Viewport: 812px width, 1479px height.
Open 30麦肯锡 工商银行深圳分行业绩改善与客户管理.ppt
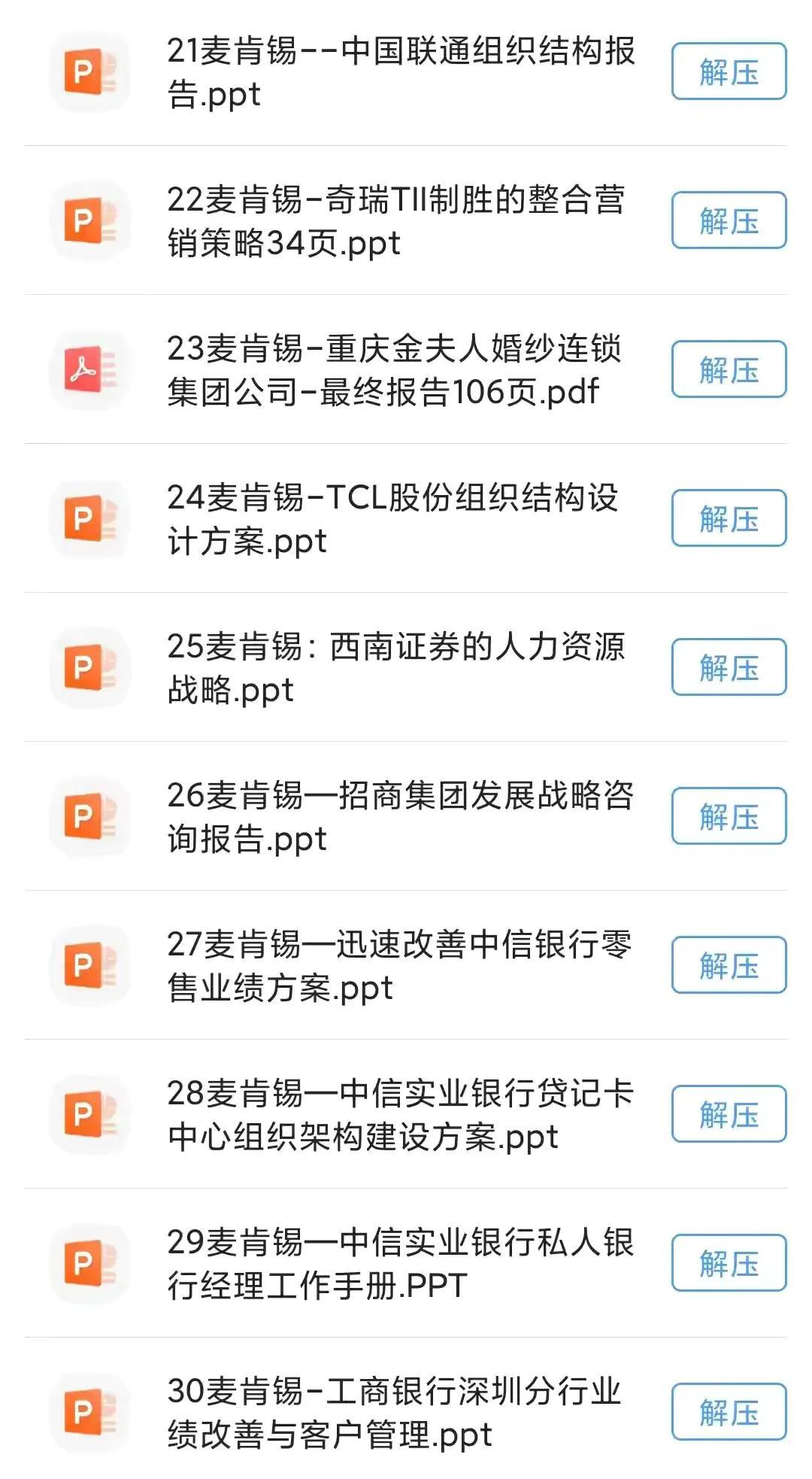pos(394,1413)
